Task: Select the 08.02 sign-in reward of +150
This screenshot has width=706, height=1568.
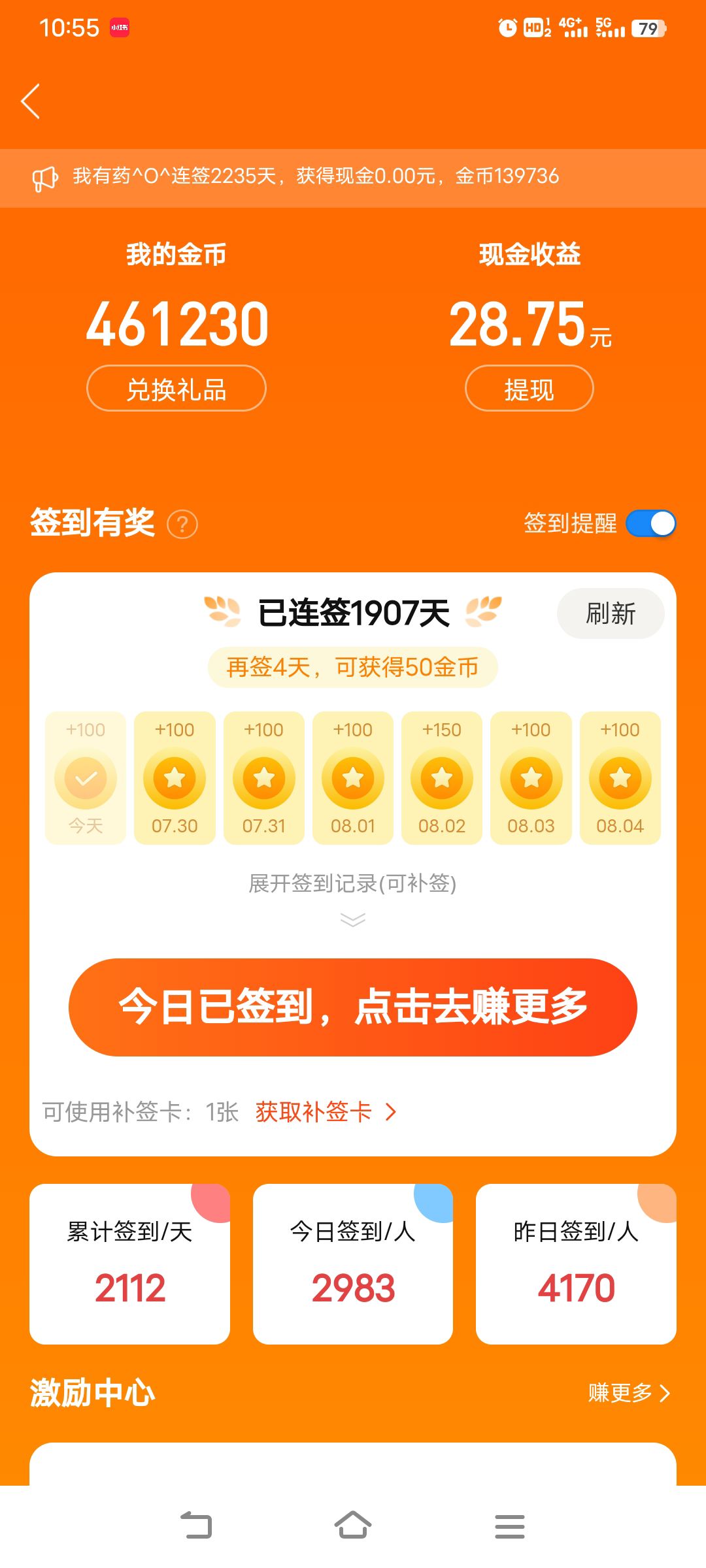Action: pos(442,778)
